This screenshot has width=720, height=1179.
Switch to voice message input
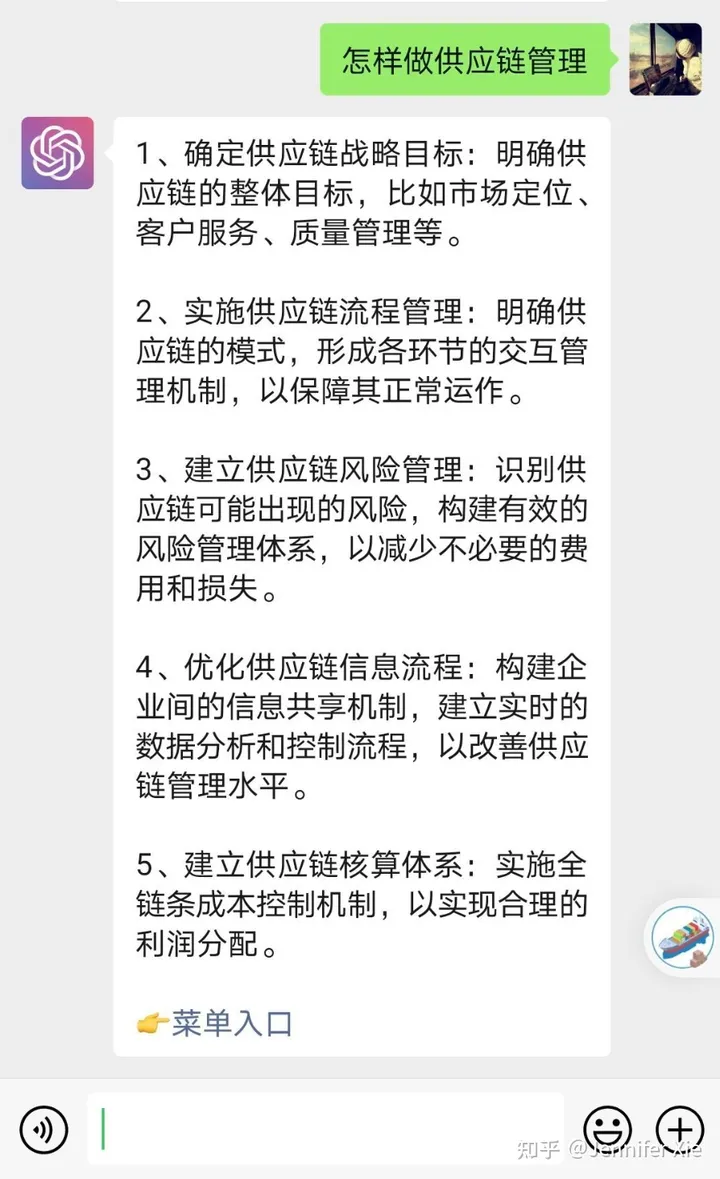coord(44,1130)
